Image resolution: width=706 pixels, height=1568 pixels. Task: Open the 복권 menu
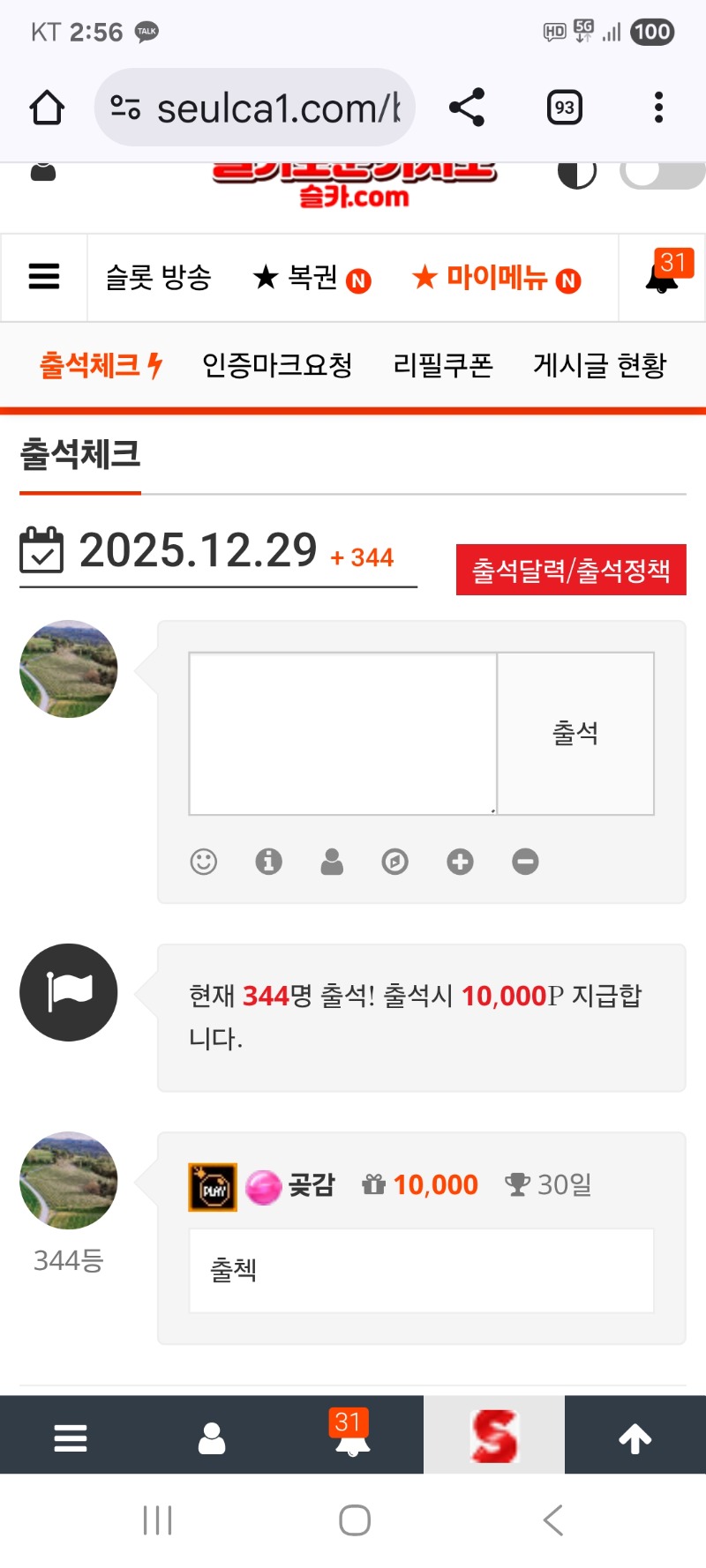(311, 278)
